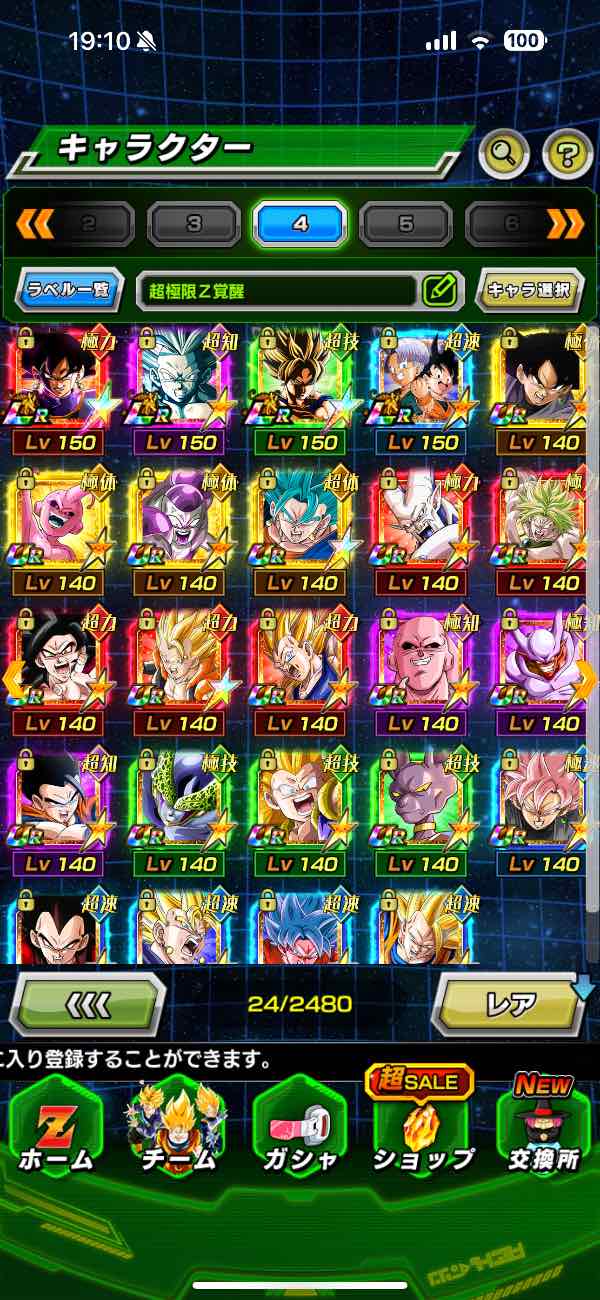Go to the ホーム tab
600x1300 pixels.
click(x=55, y=1125)
